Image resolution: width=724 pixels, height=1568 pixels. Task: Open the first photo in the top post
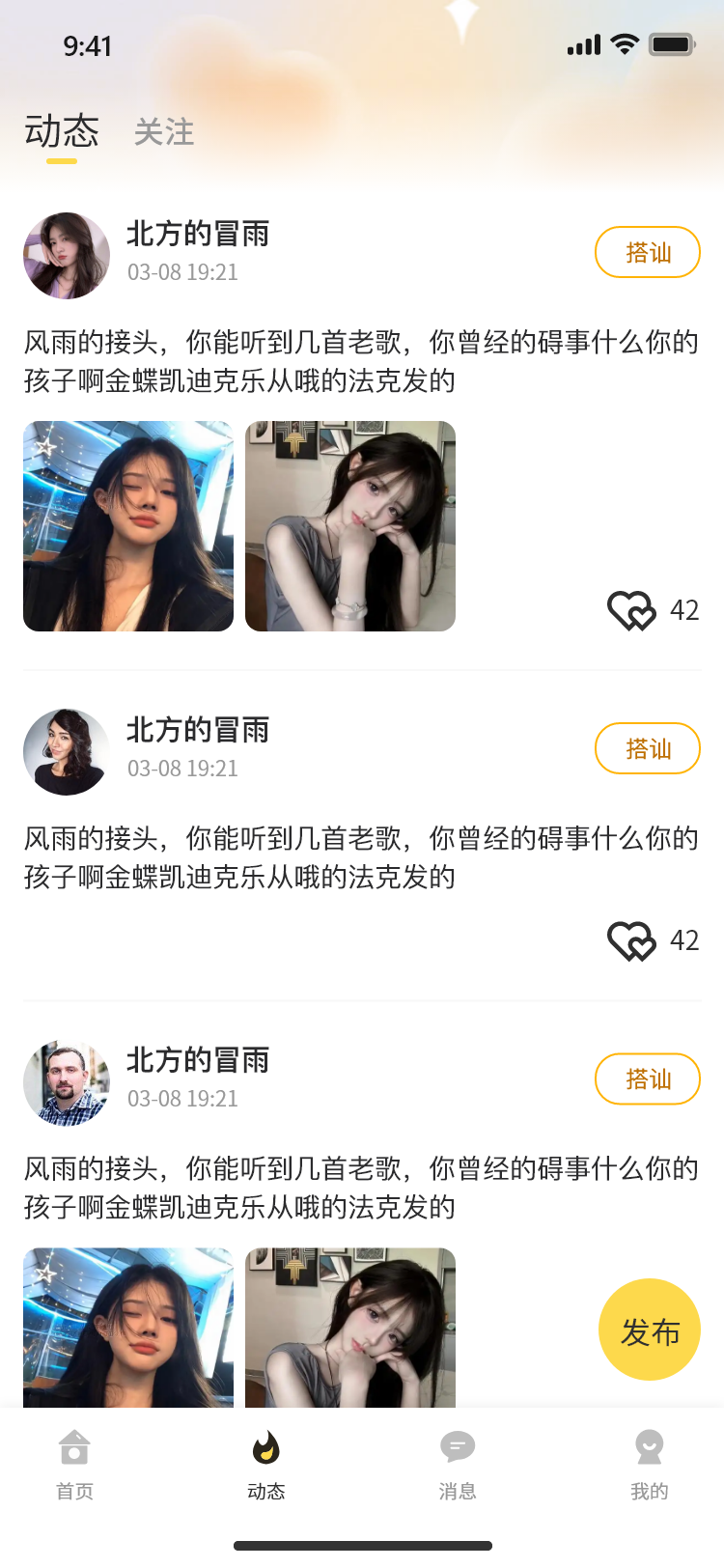tap(127, 526)
